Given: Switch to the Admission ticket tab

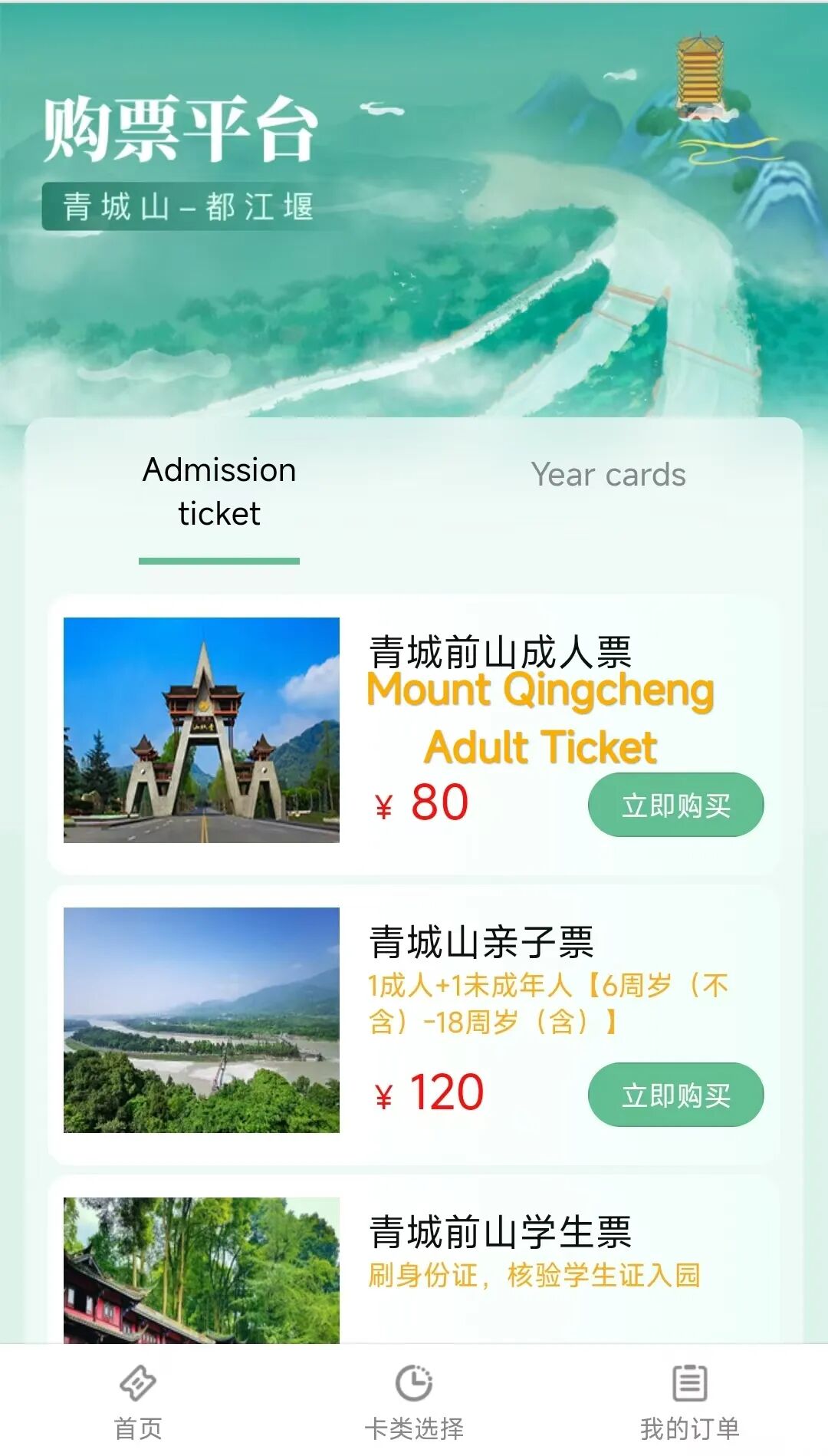Looking at the screenshot, I should tap(219, 492).
